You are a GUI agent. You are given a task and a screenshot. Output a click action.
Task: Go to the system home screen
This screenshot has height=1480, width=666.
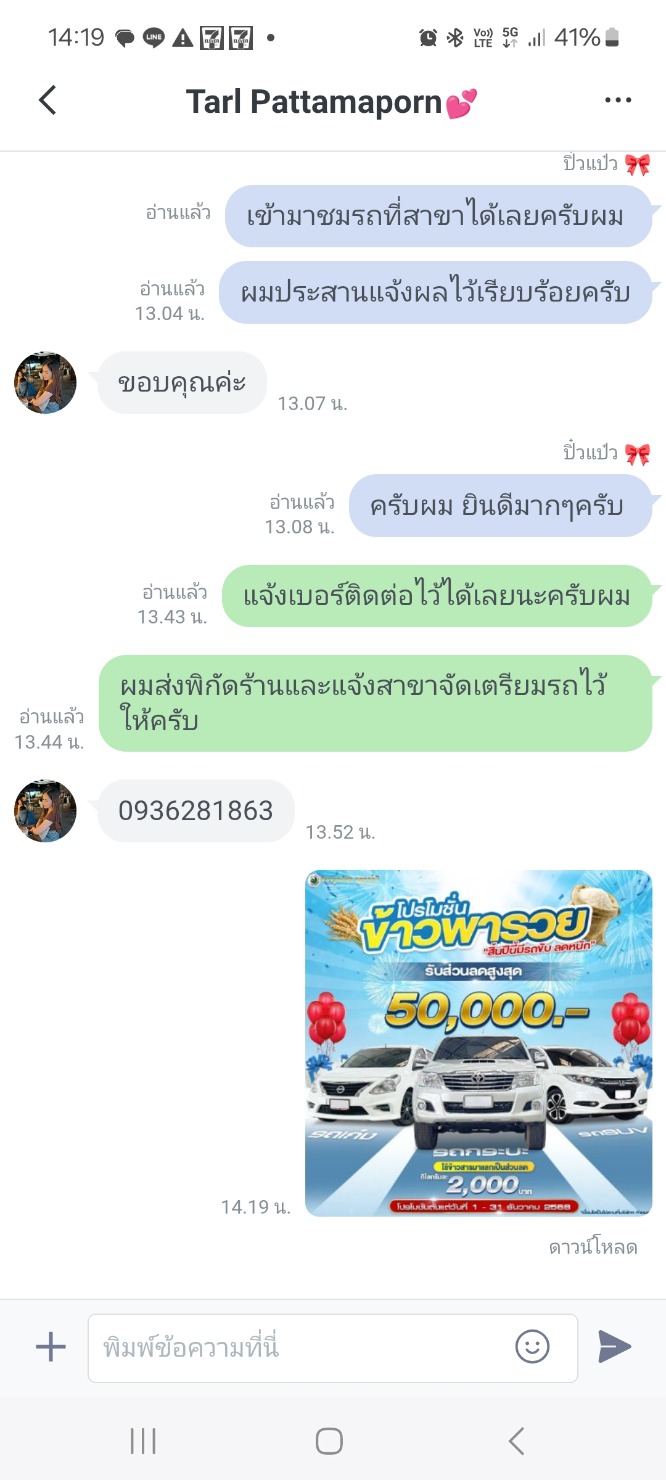click(329, 1441)
